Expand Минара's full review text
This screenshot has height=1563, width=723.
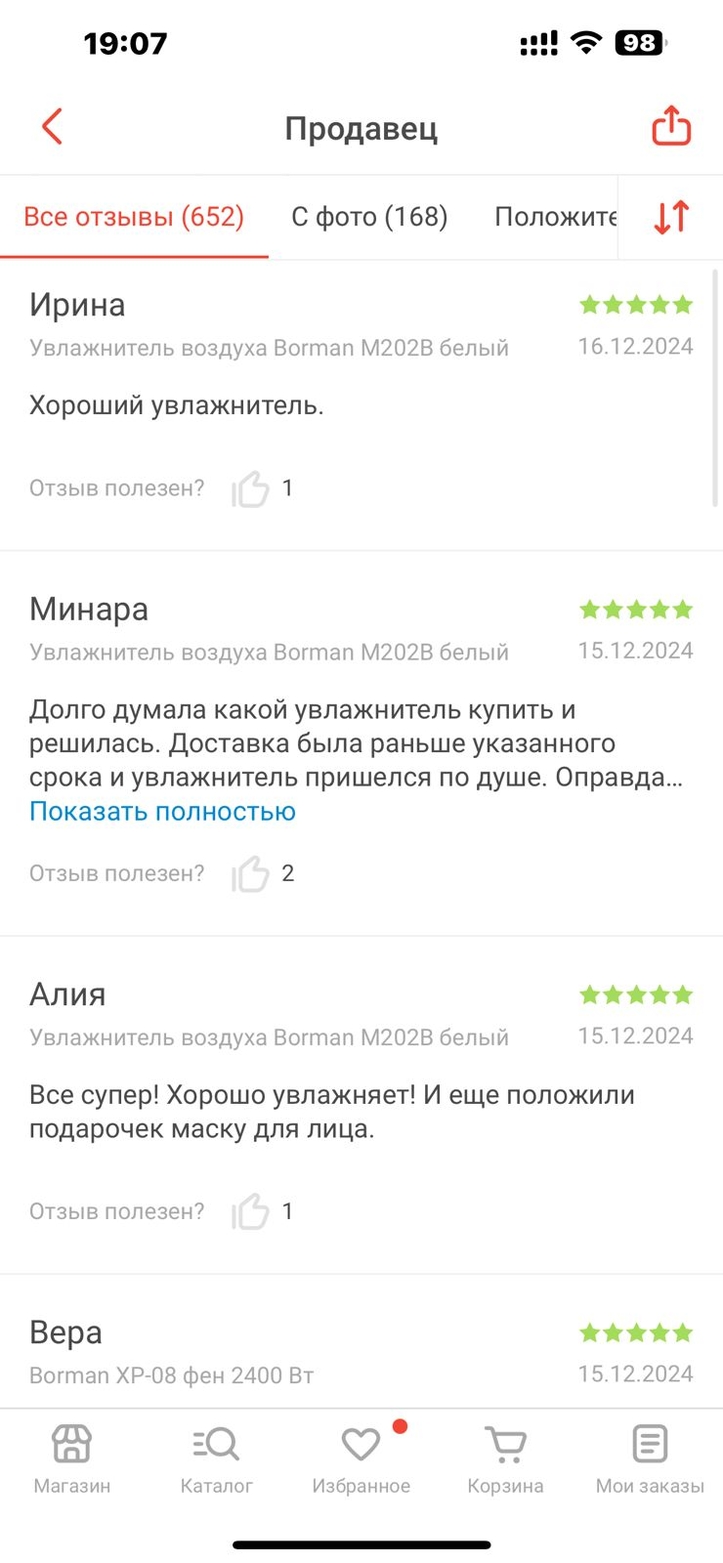pos(162,811)
